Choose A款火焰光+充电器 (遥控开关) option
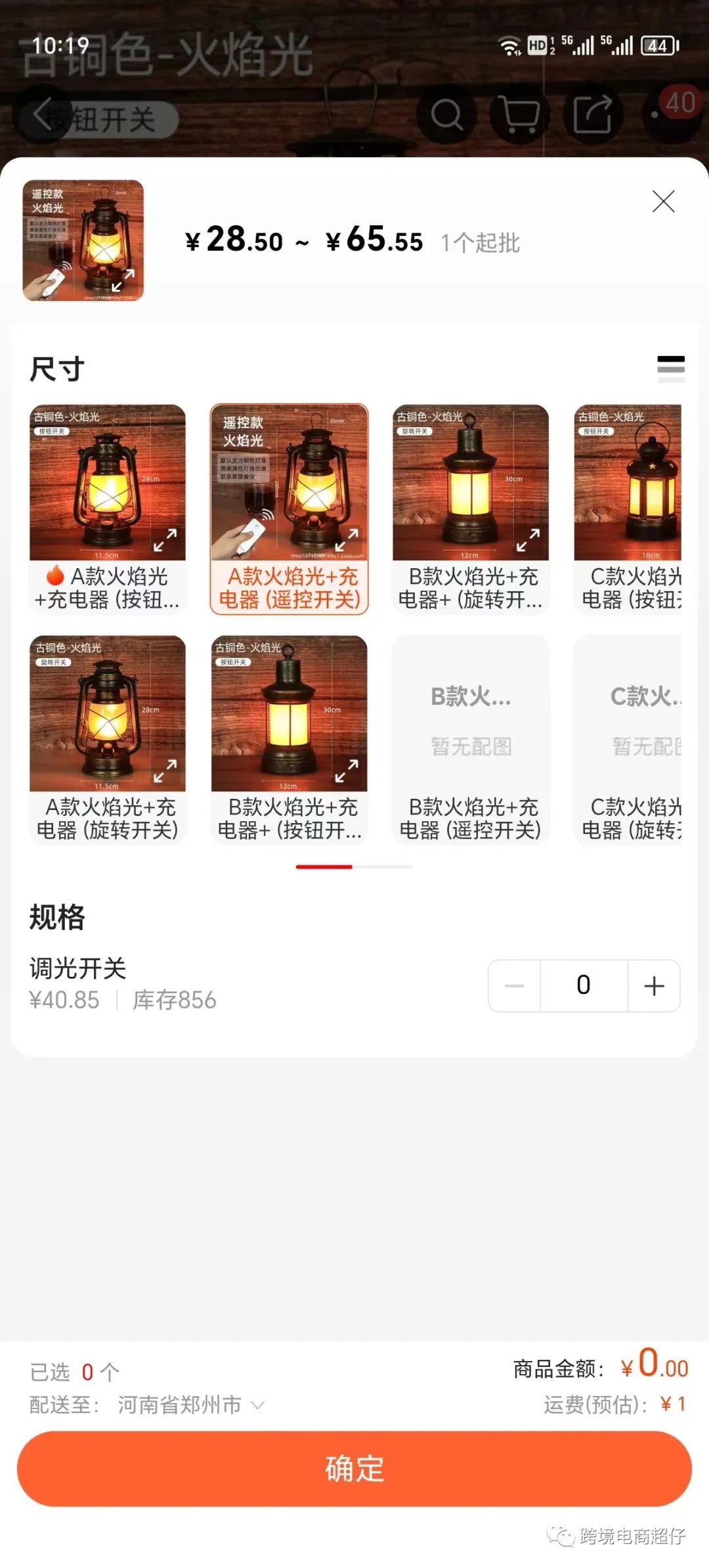Screen dimensions: 709x1568 tap(289, 509)
